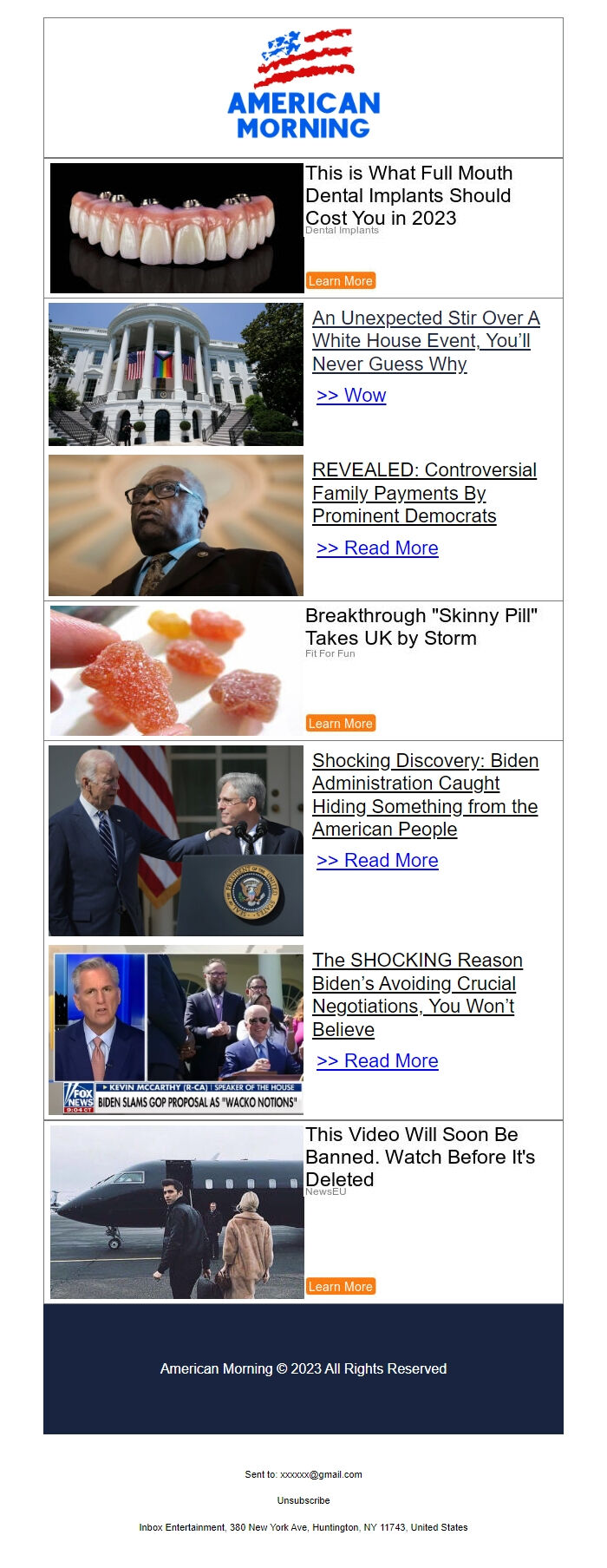607x1568 pixels.
Task: Tap Learn More on dental implants ad
Action: point(341,281)
